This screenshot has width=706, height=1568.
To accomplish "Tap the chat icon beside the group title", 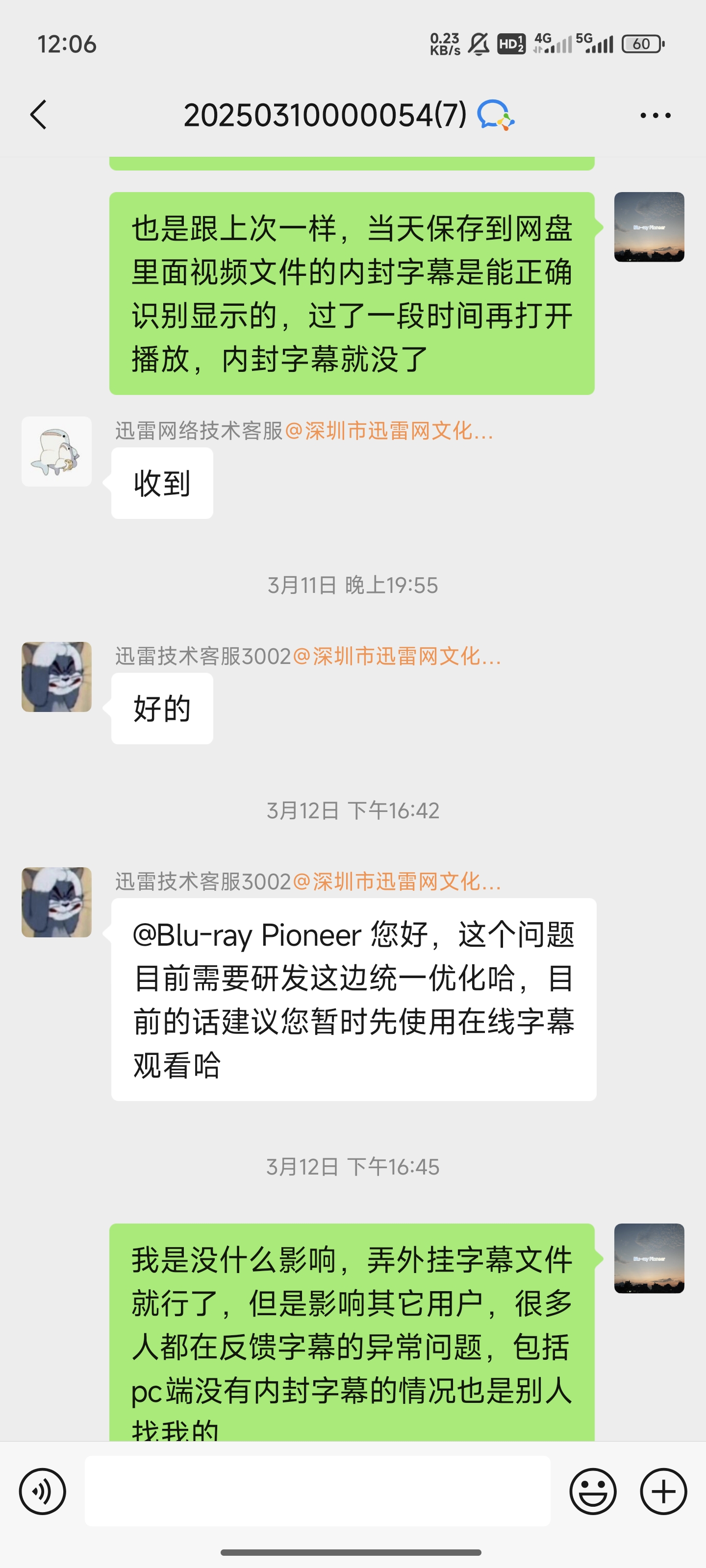I will (495, 115).
